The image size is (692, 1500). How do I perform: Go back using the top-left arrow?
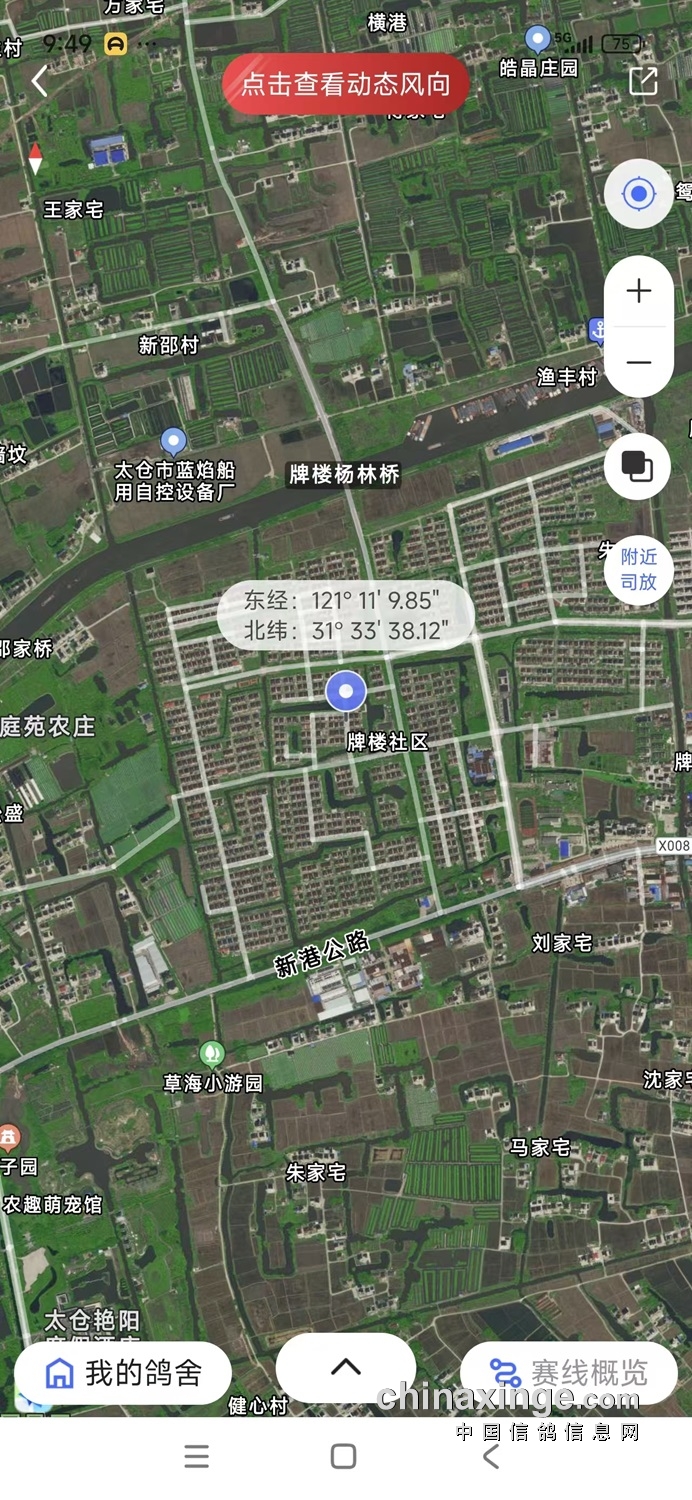[39, 81]
